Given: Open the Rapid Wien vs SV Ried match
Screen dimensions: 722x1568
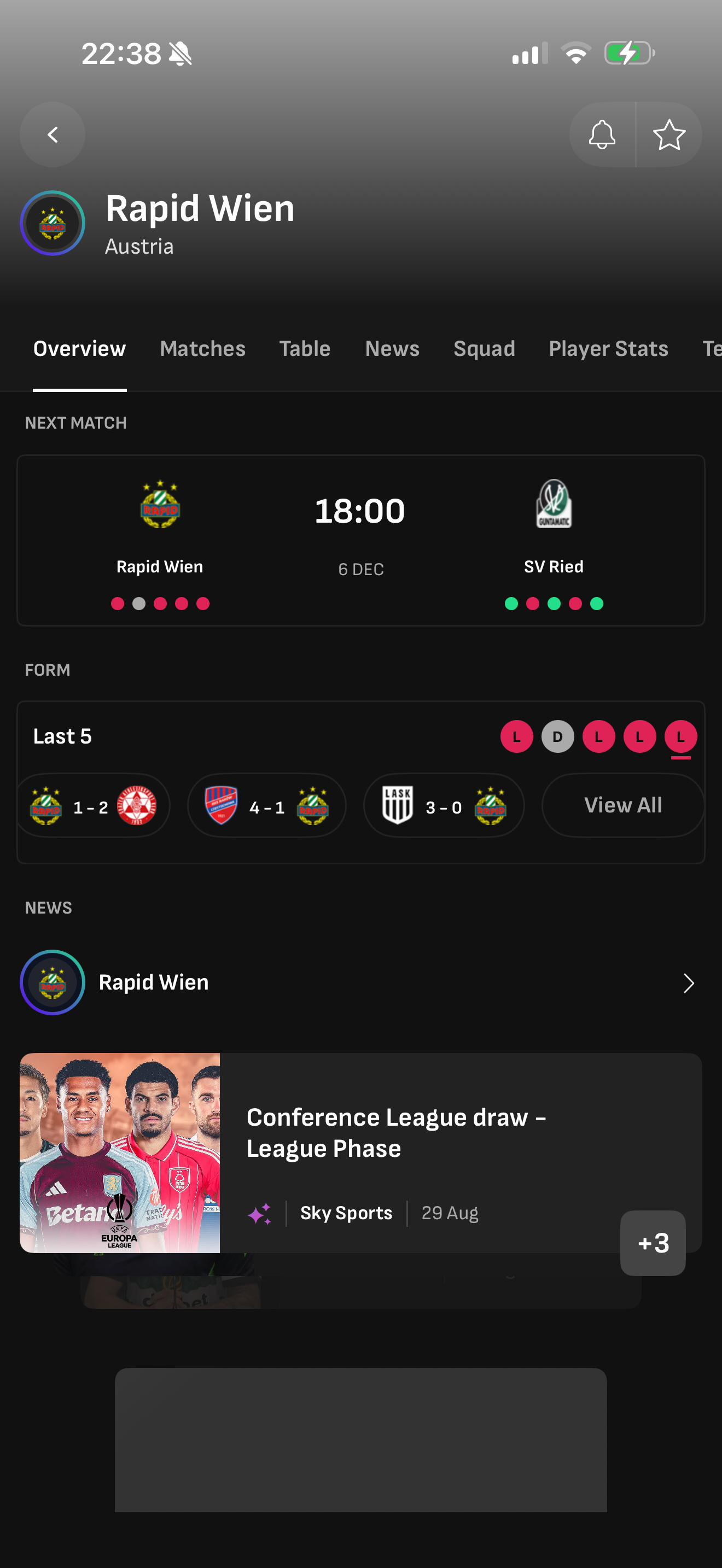Looking at the screenshot, I should click(360, 539).
